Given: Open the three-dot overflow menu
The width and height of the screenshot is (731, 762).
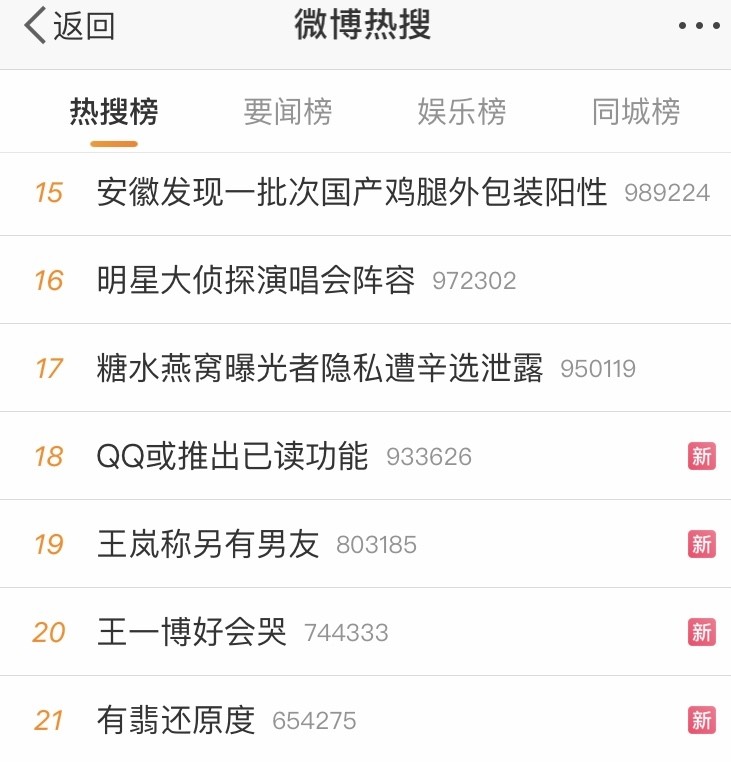Looking at the screenshot, I should pyautogui.click(x=698, y=26).
